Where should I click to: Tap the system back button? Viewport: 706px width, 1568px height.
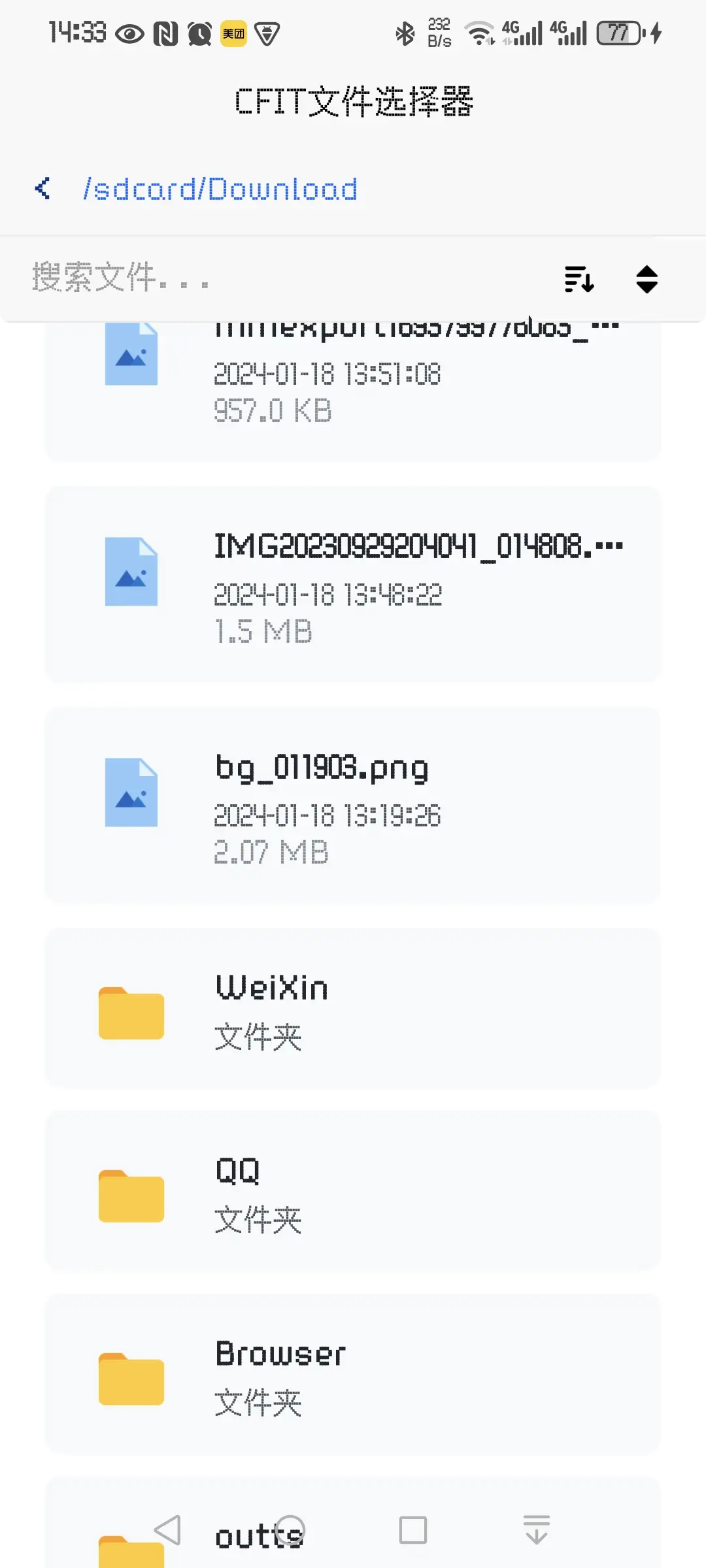pos(168,1530)
